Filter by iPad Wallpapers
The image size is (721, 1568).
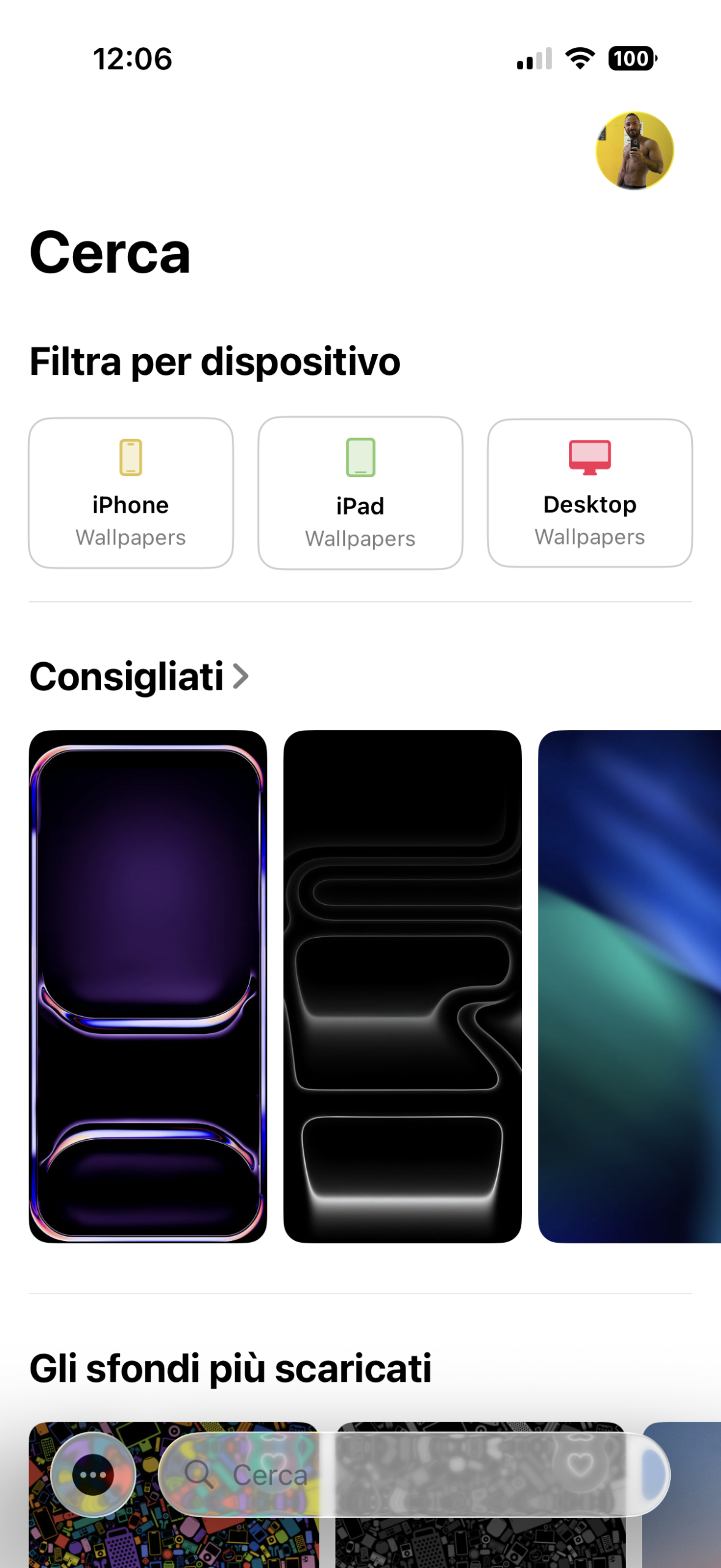(x=360, y=493)
